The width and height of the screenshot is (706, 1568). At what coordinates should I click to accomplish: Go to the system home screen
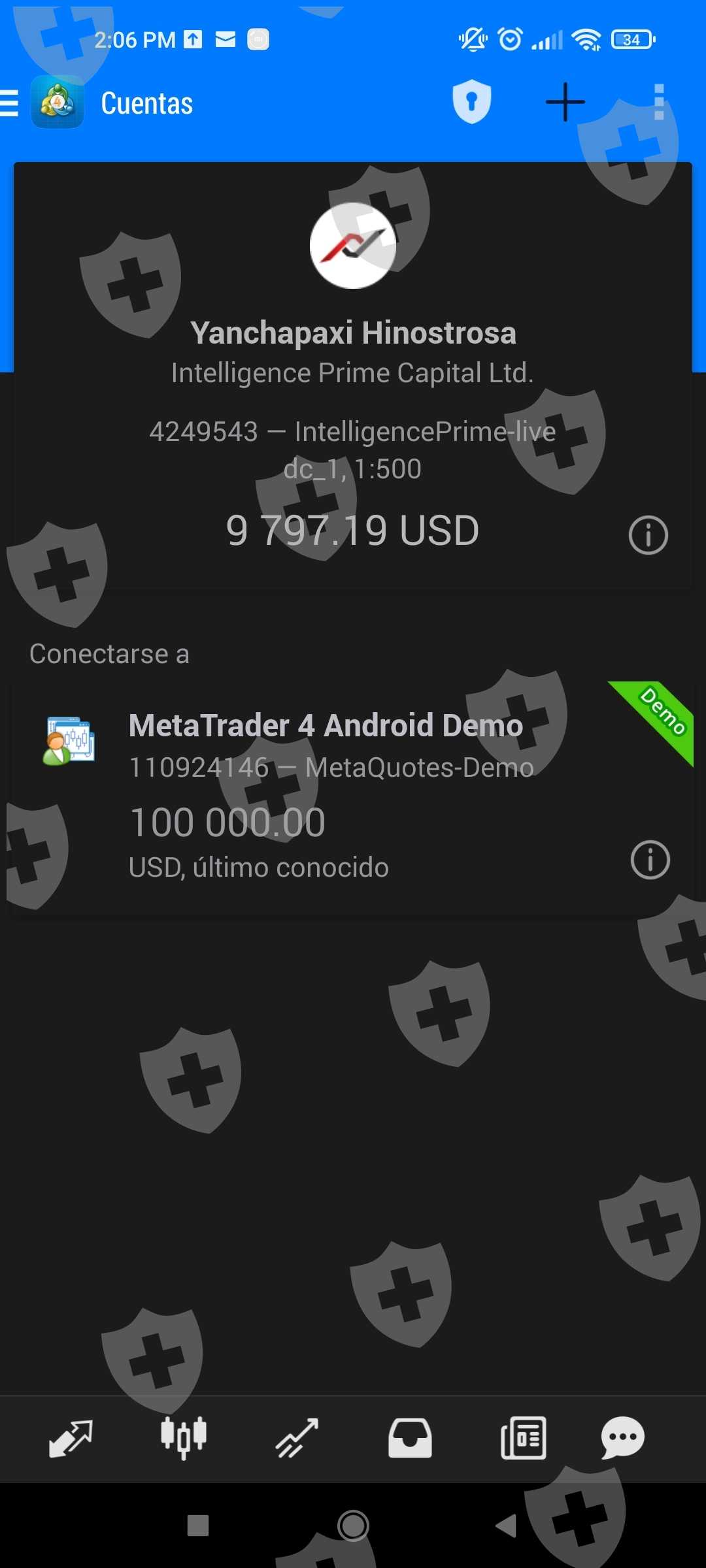(353, 1526)
